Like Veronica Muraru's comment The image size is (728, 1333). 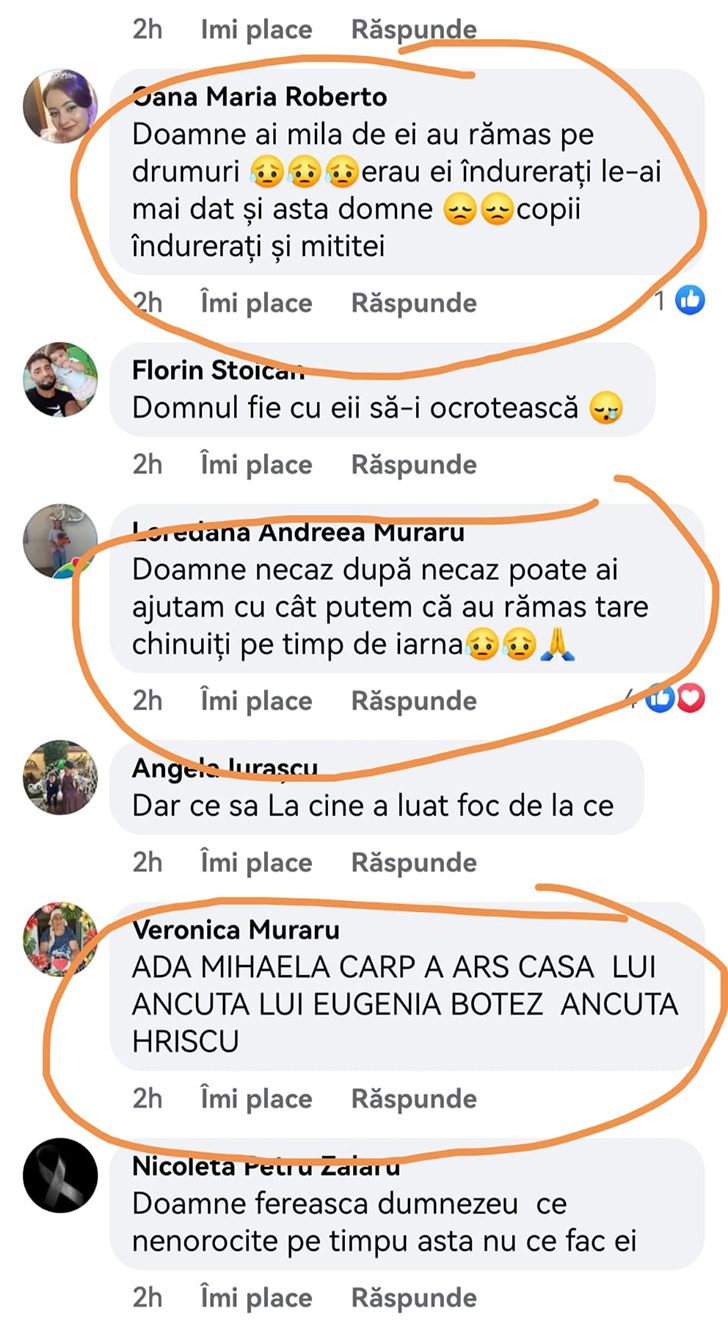pyautogui.click(x=256, y=1098)
